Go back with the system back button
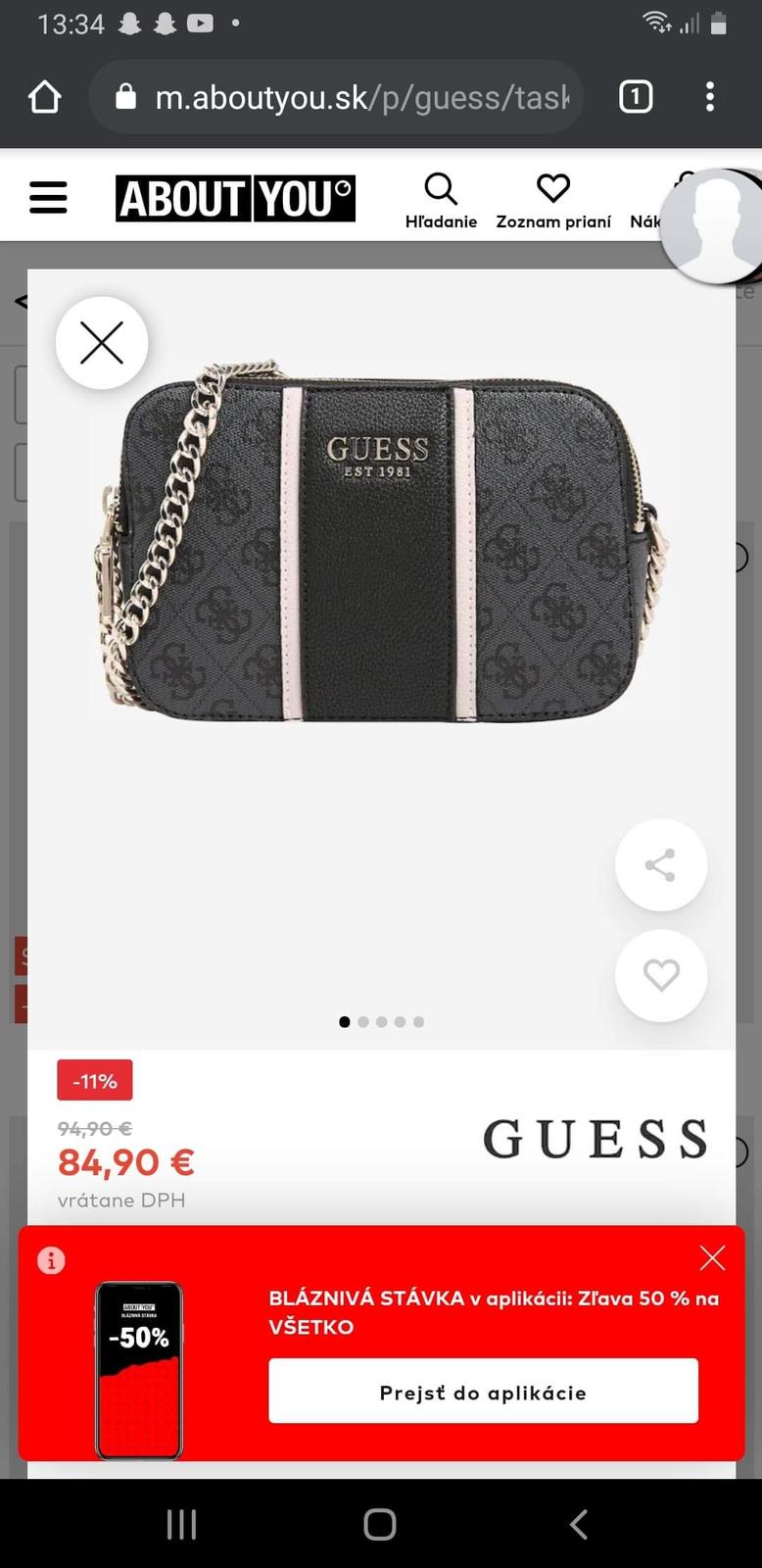The width and height of the screenshot is (762, 1568). coord(579,1524)
